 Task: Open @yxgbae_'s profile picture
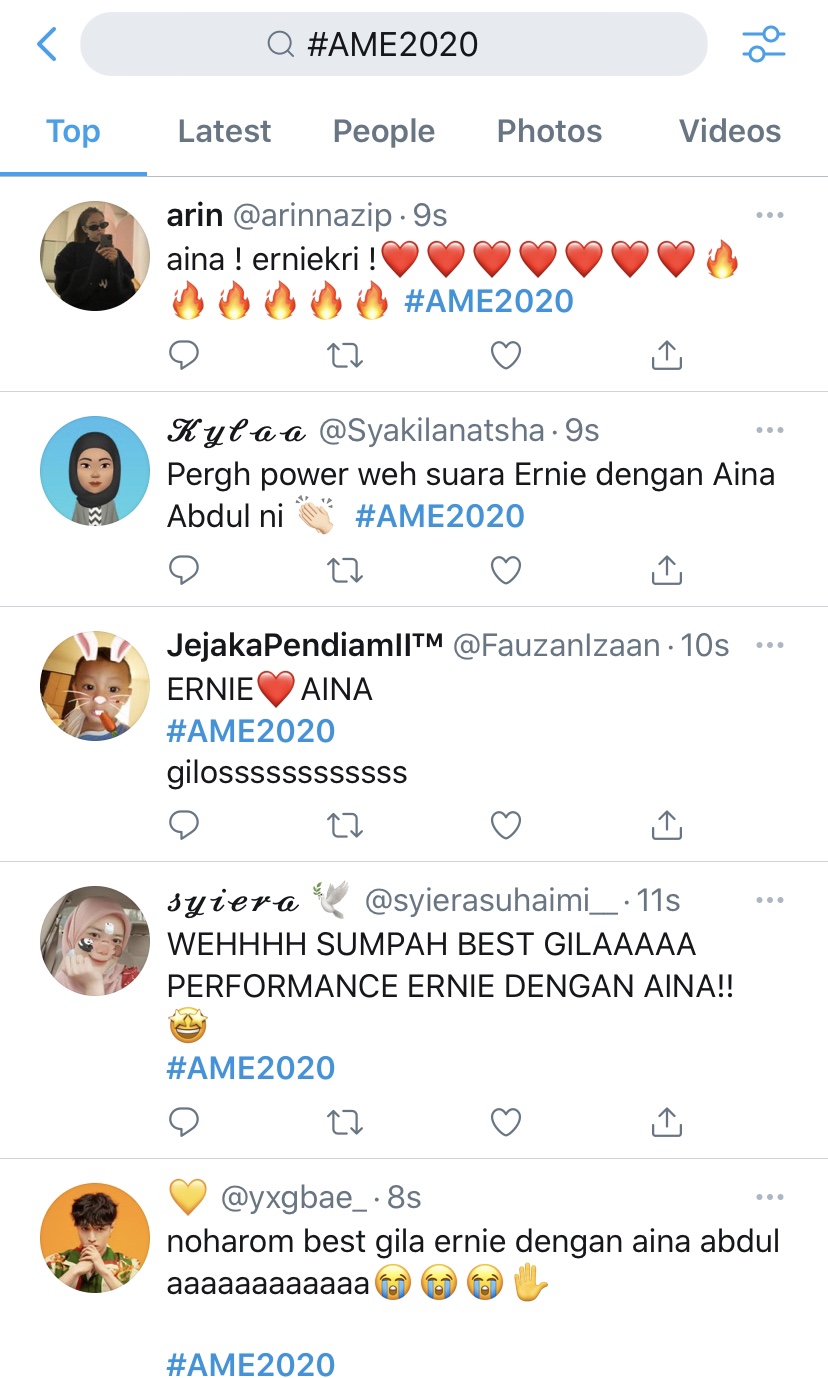95,1238
